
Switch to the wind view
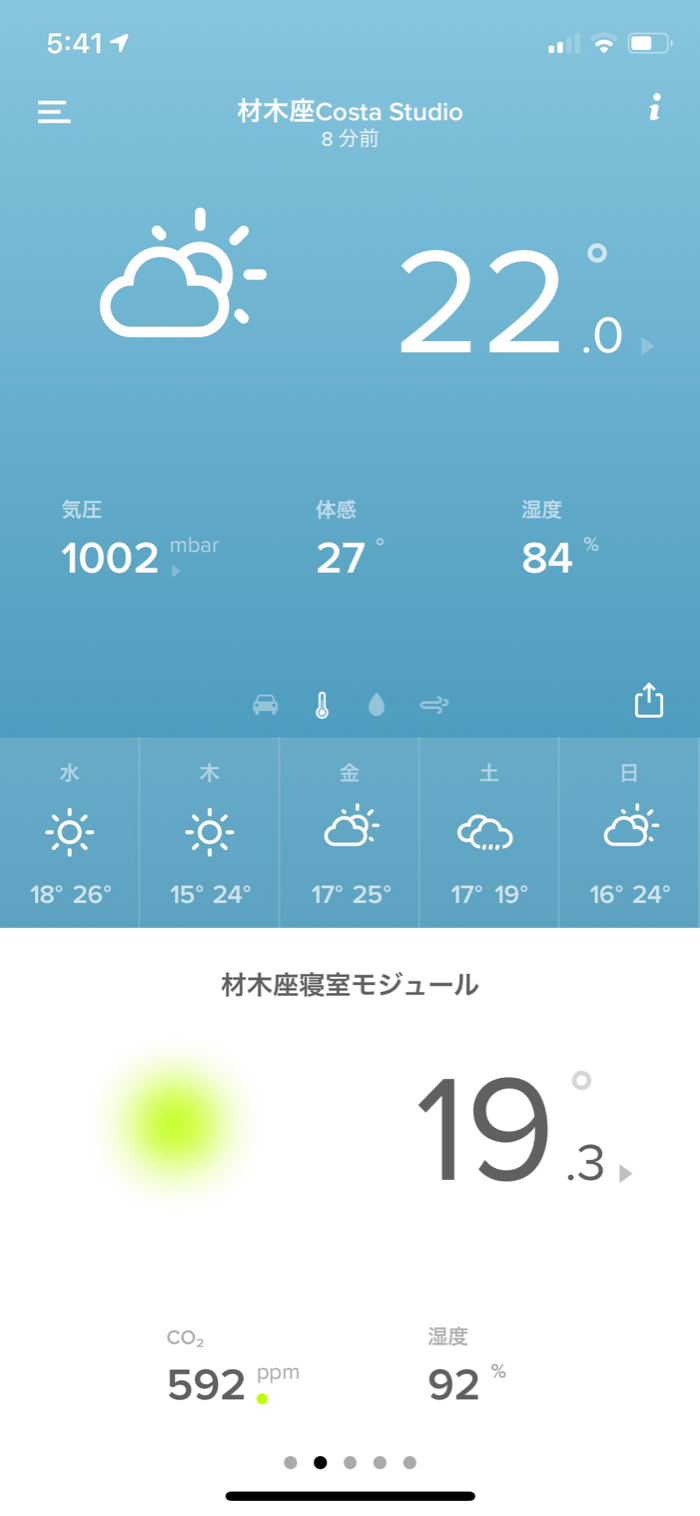[434, 705]
